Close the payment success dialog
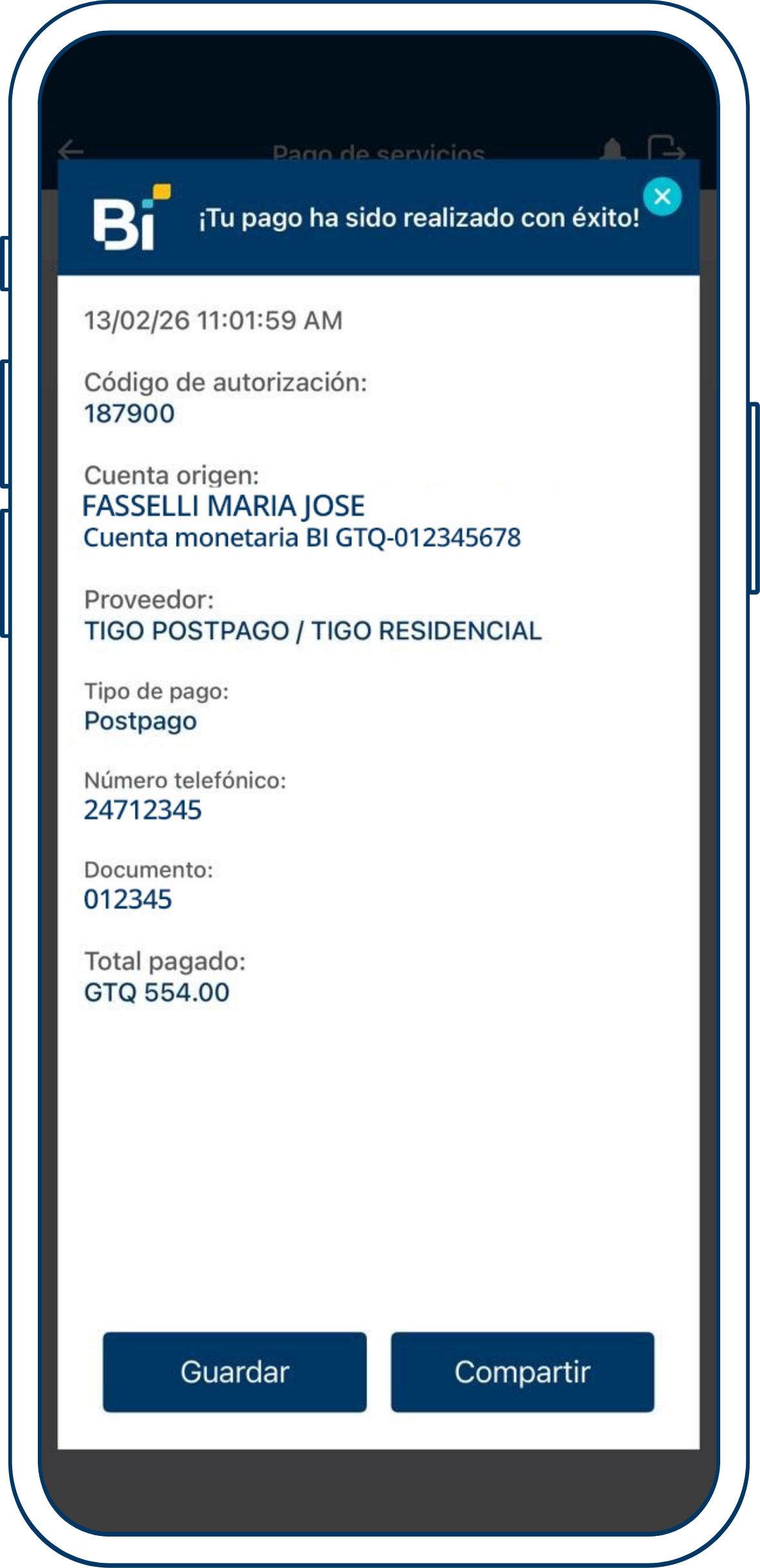This screenshot has width=760, height=1568. tap(662, 196)
